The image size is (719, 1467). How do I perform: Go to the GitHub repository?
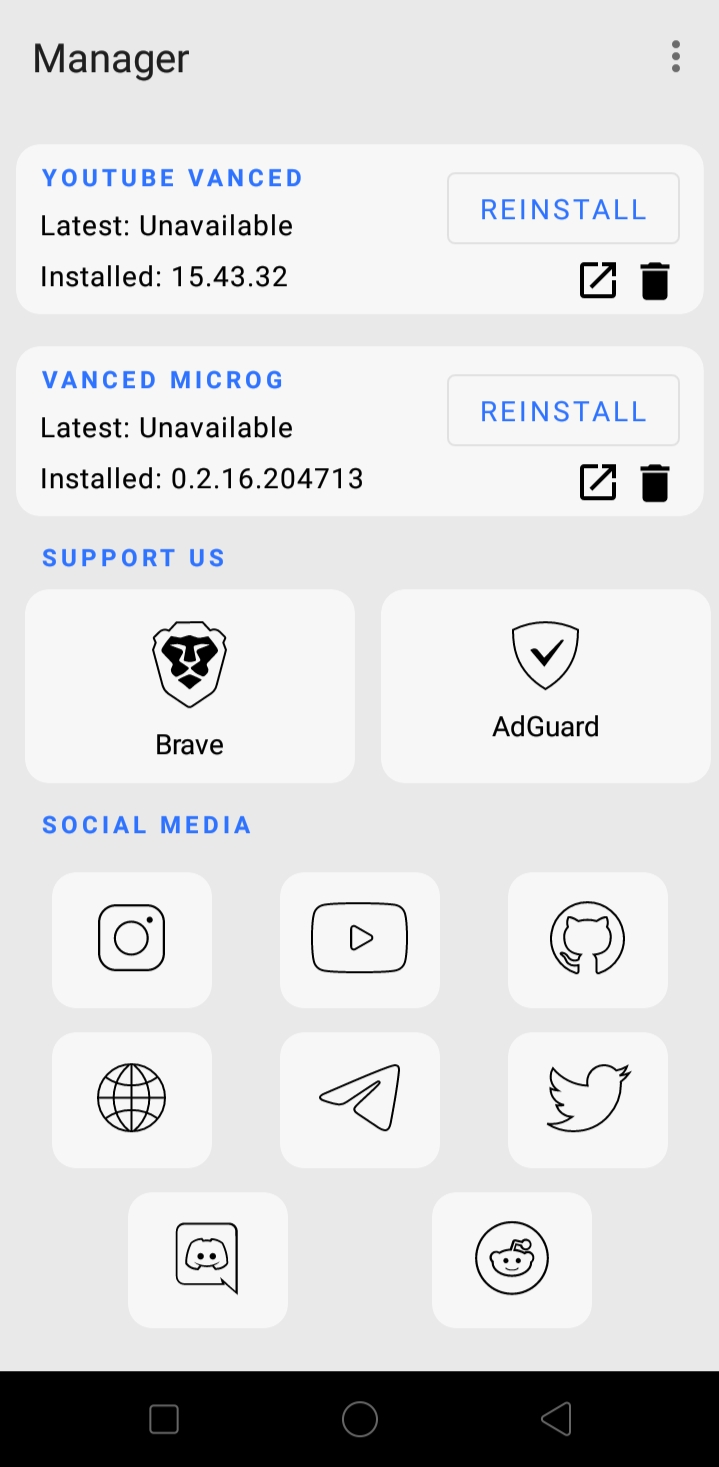pyautogui.click(x=587, y=939)
